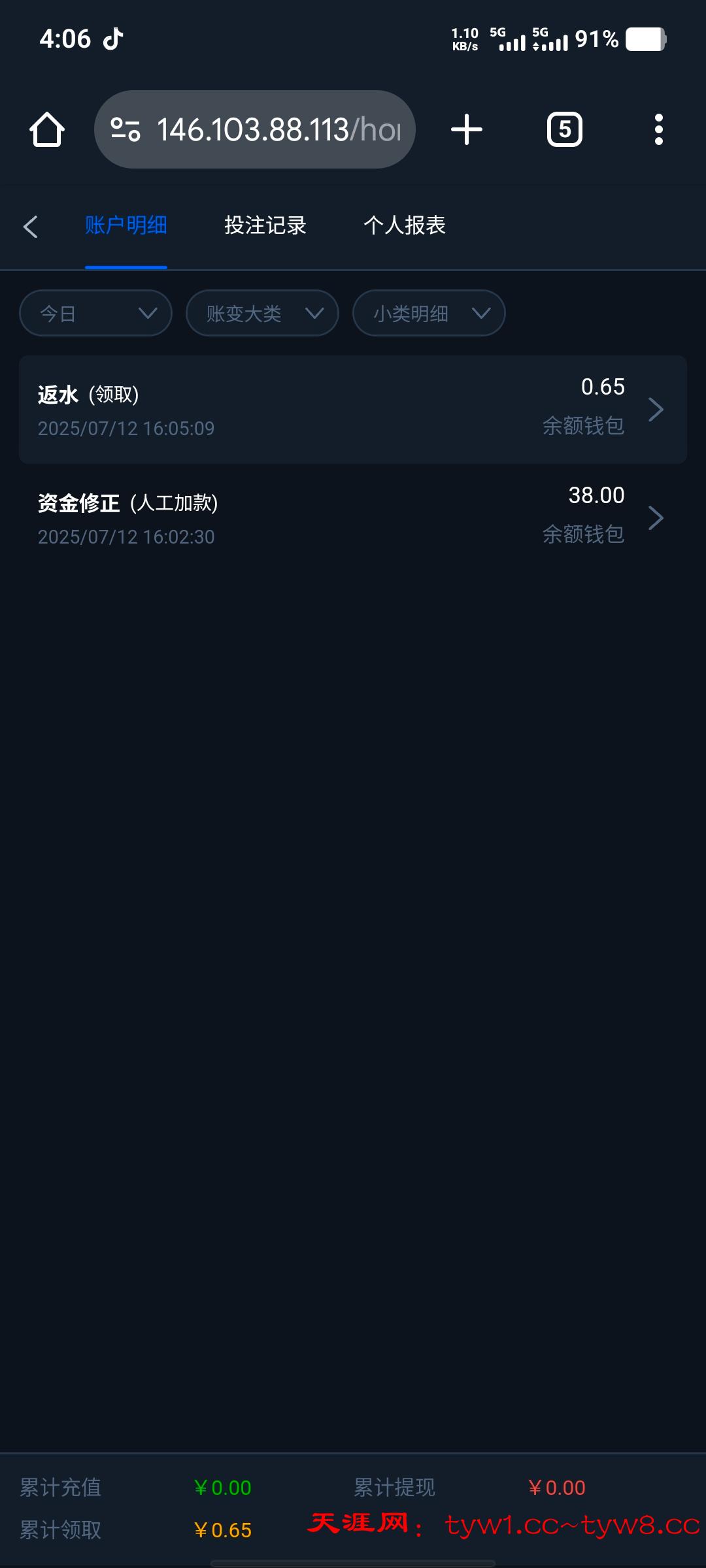Open the 小类明细 subcategory dropdown
This screenshot has height=1568, width=706.
coord(428,313)
